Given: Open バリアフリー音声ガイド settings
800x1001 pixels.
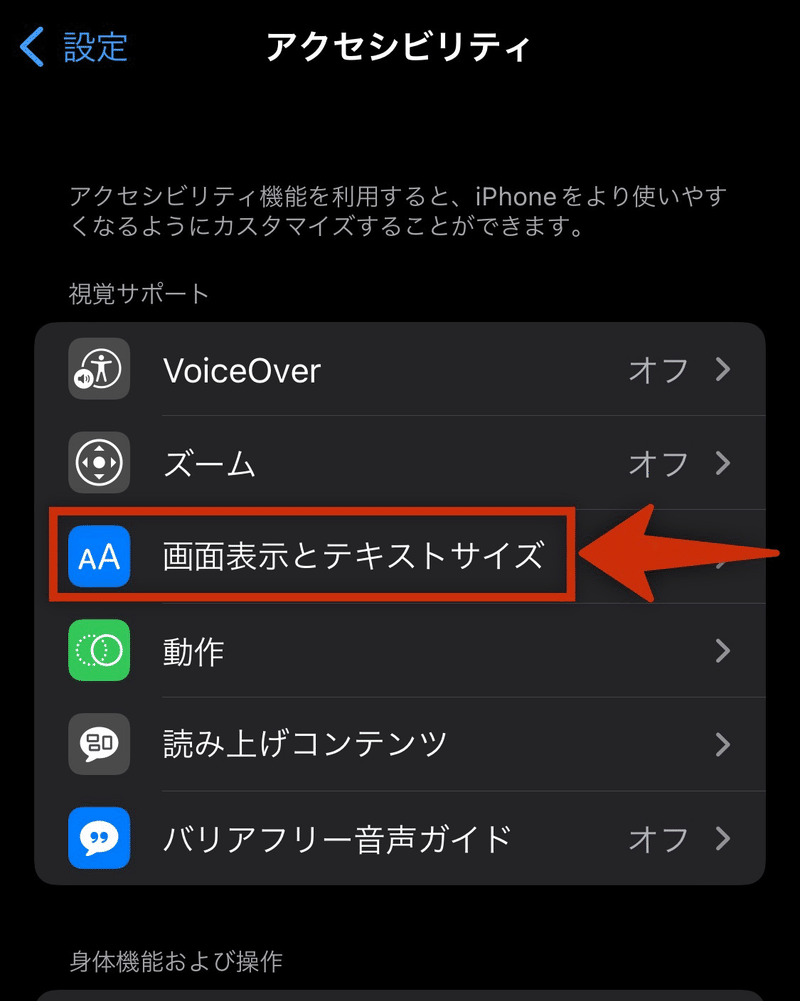Looking at the screenshot, I should 400,838.
